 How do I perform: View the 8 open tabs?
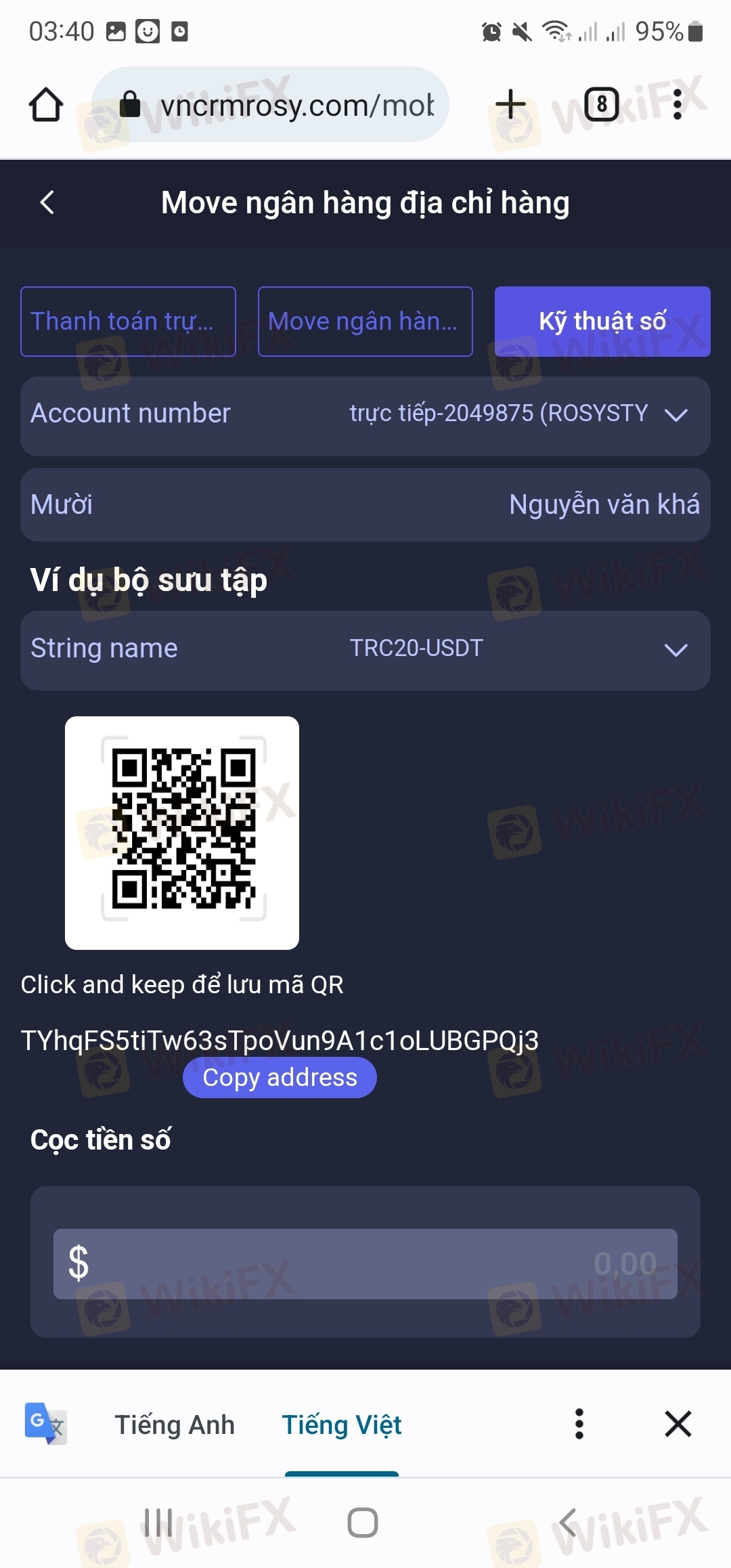[x=602, y=105]
